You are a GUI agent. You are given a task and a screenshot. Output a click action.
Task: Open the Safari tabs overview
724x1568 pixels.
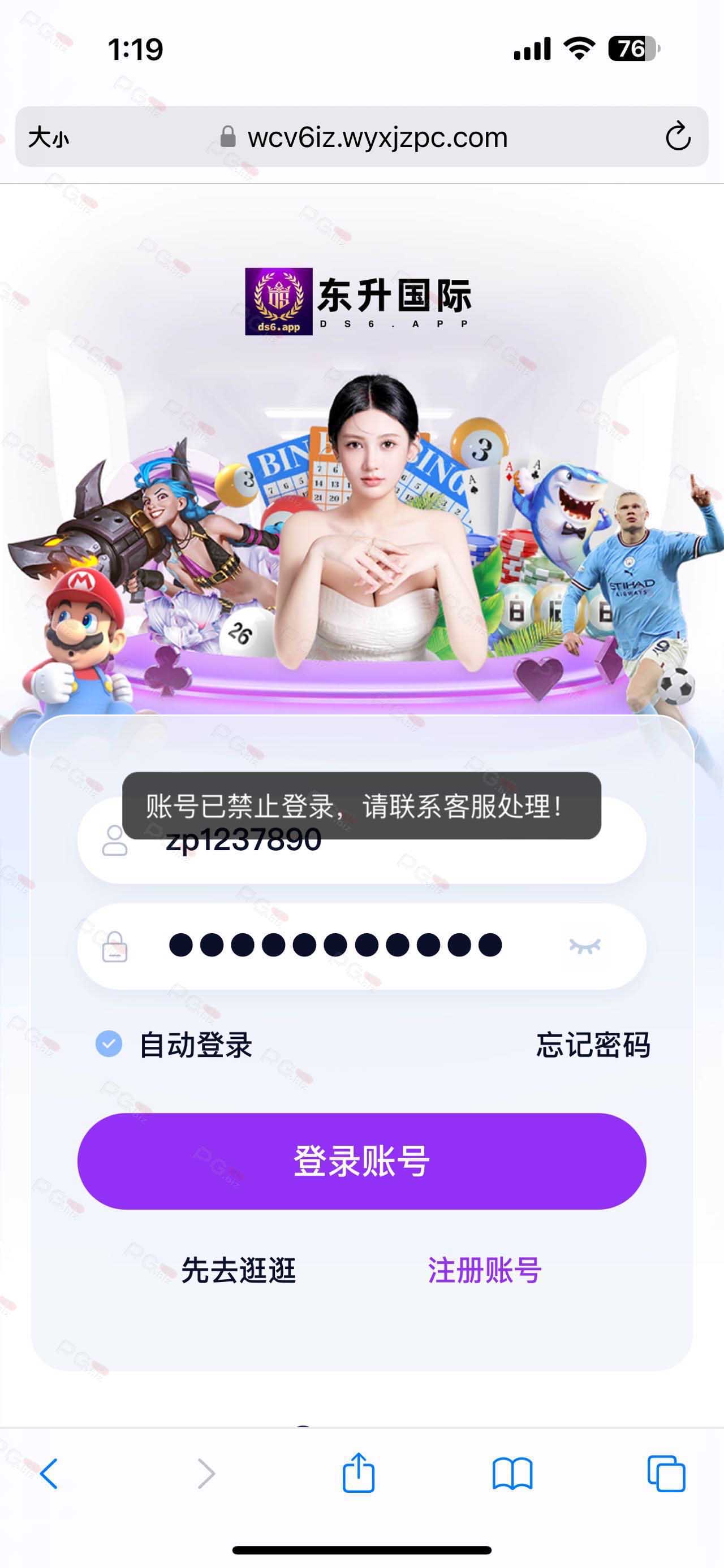(x=666, y=1474)
